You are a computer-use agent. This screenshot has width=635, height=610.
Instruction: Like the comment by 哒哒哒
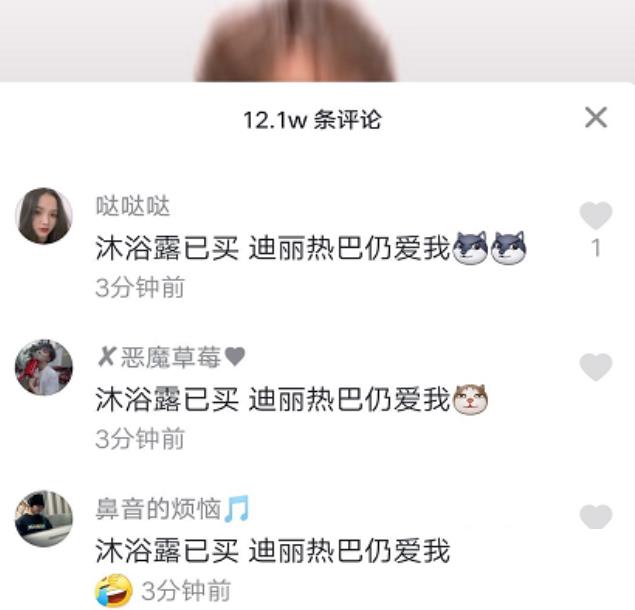pyautogui.click(x=596, y=215)
